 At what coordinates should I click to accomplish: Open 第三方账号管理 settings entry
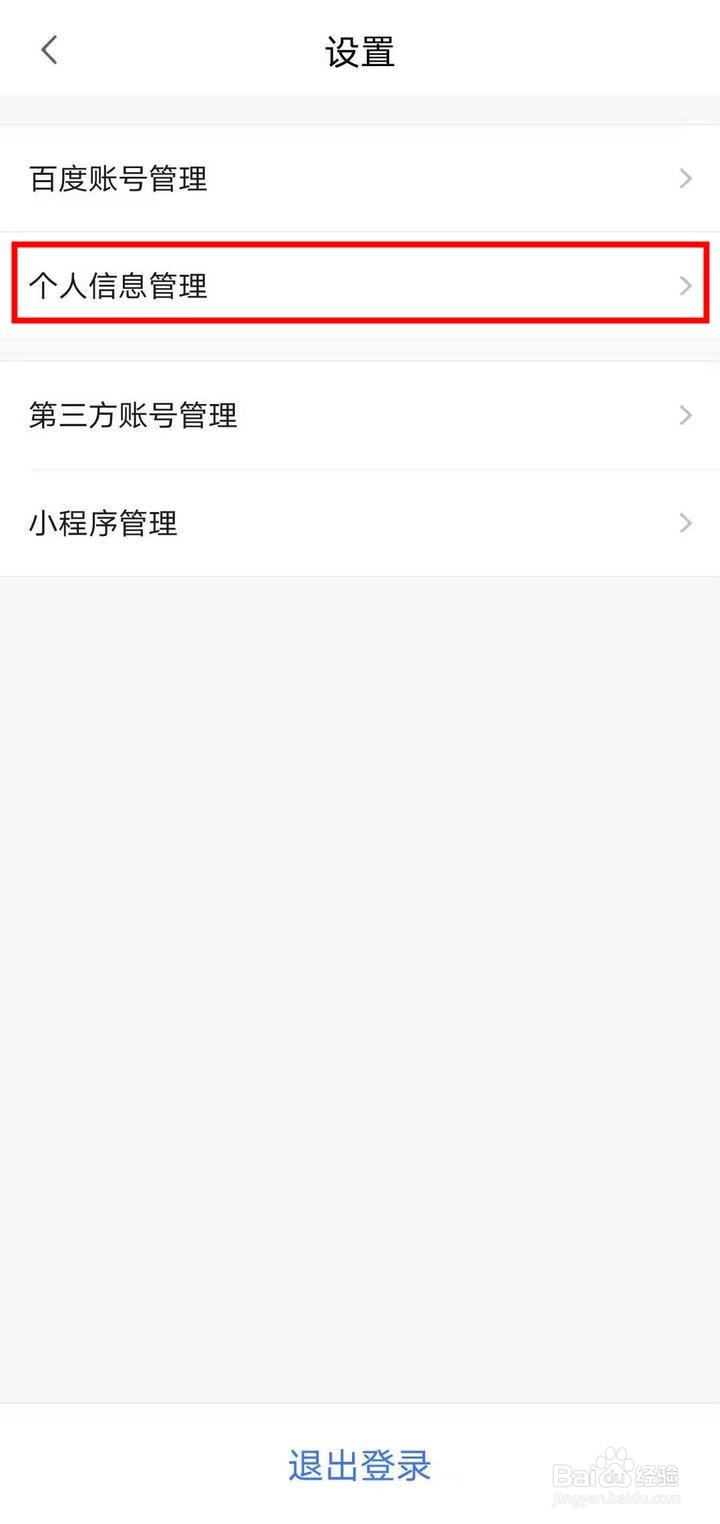[360, 415]
